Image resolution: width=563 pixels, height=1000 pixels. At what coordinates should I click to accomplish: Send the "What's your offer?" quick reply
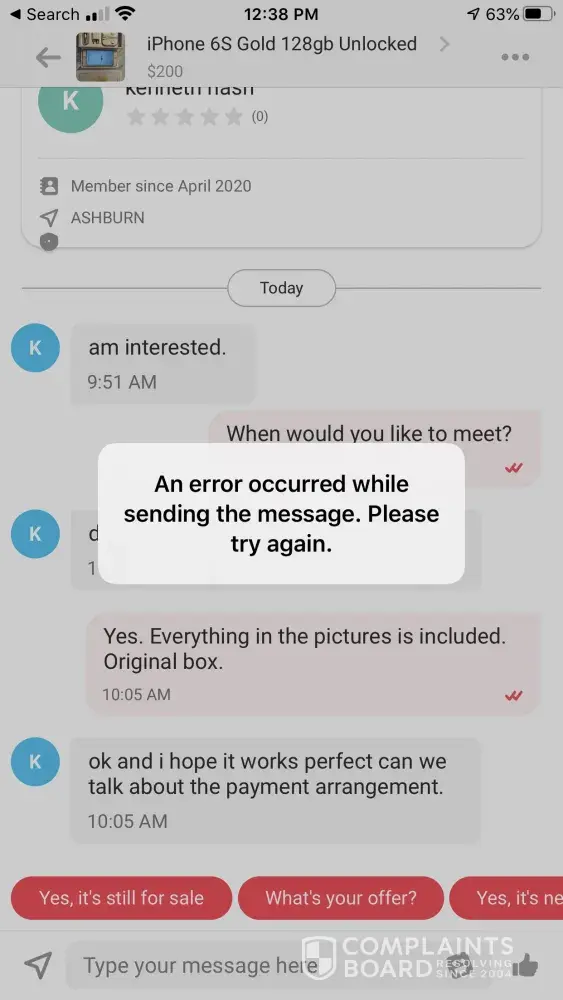340,898
